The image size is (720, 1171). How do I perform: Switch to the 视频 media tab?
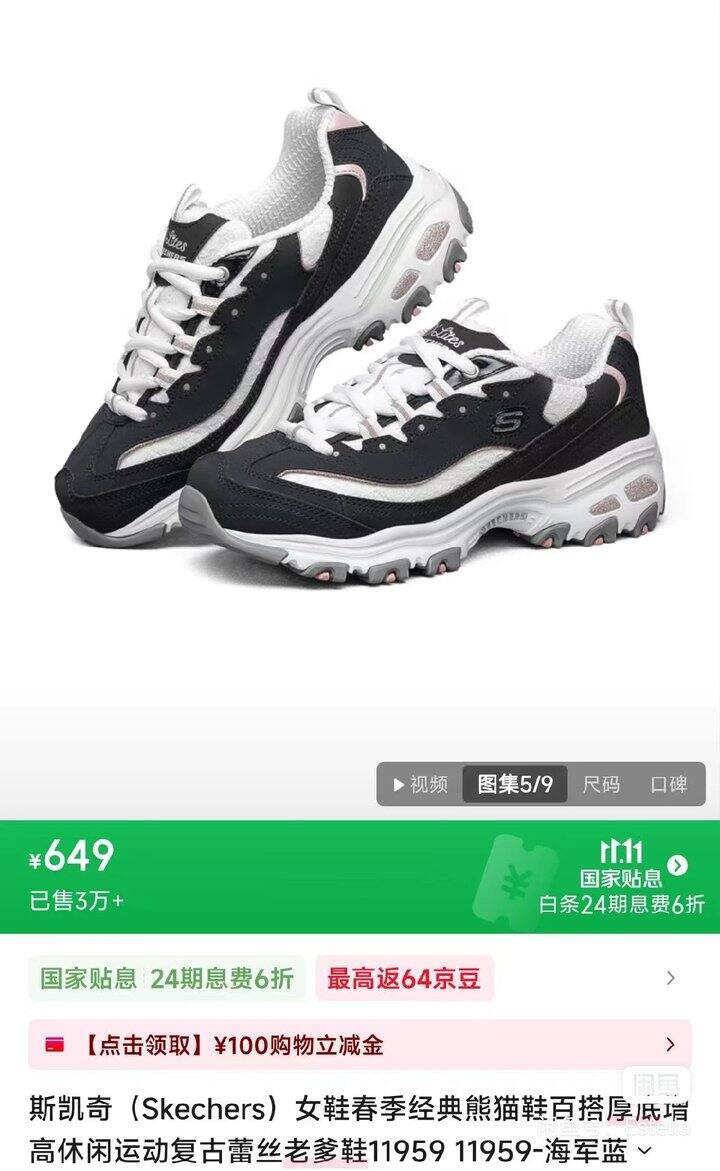(x=420, y=785)
